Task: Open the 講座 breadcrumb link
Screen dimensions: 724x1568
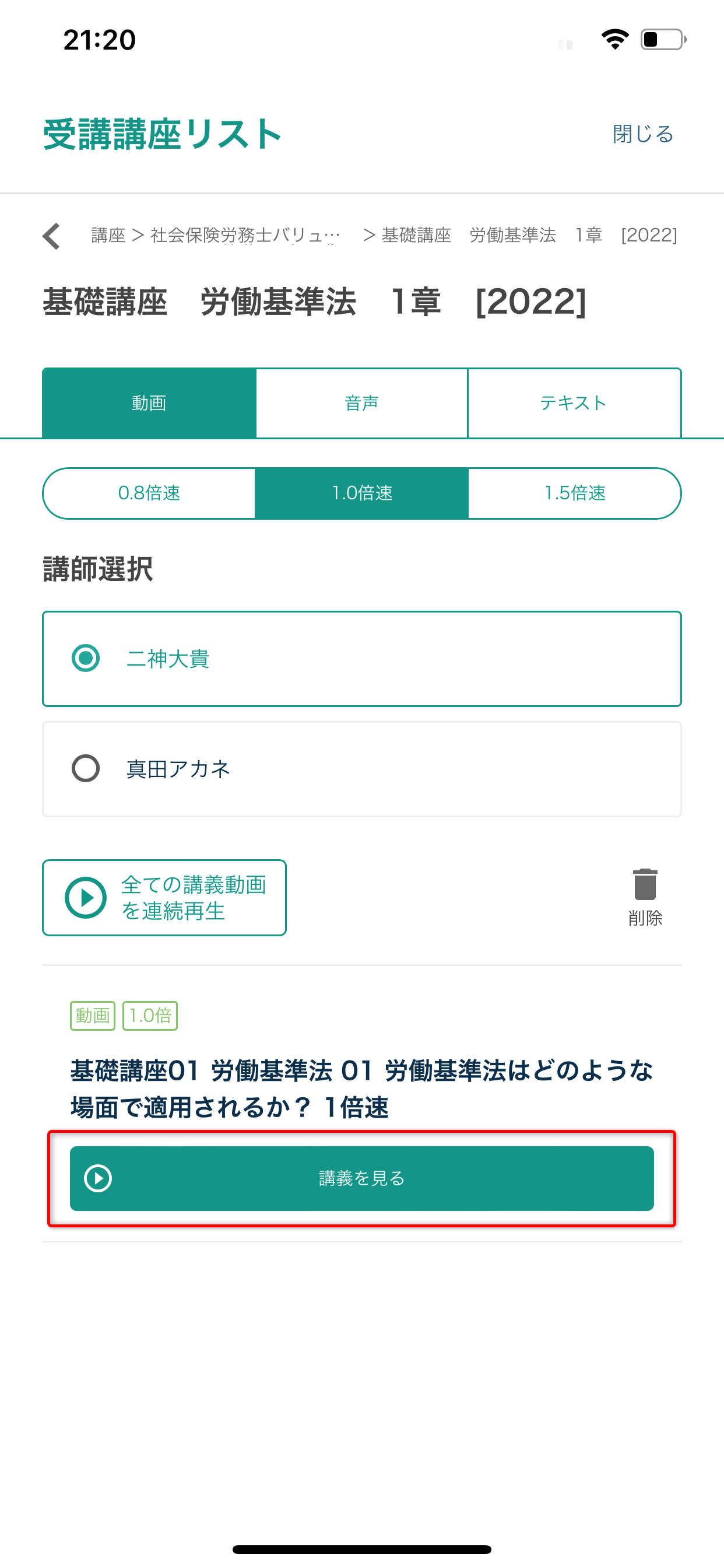Action: [x=108, y=235]
